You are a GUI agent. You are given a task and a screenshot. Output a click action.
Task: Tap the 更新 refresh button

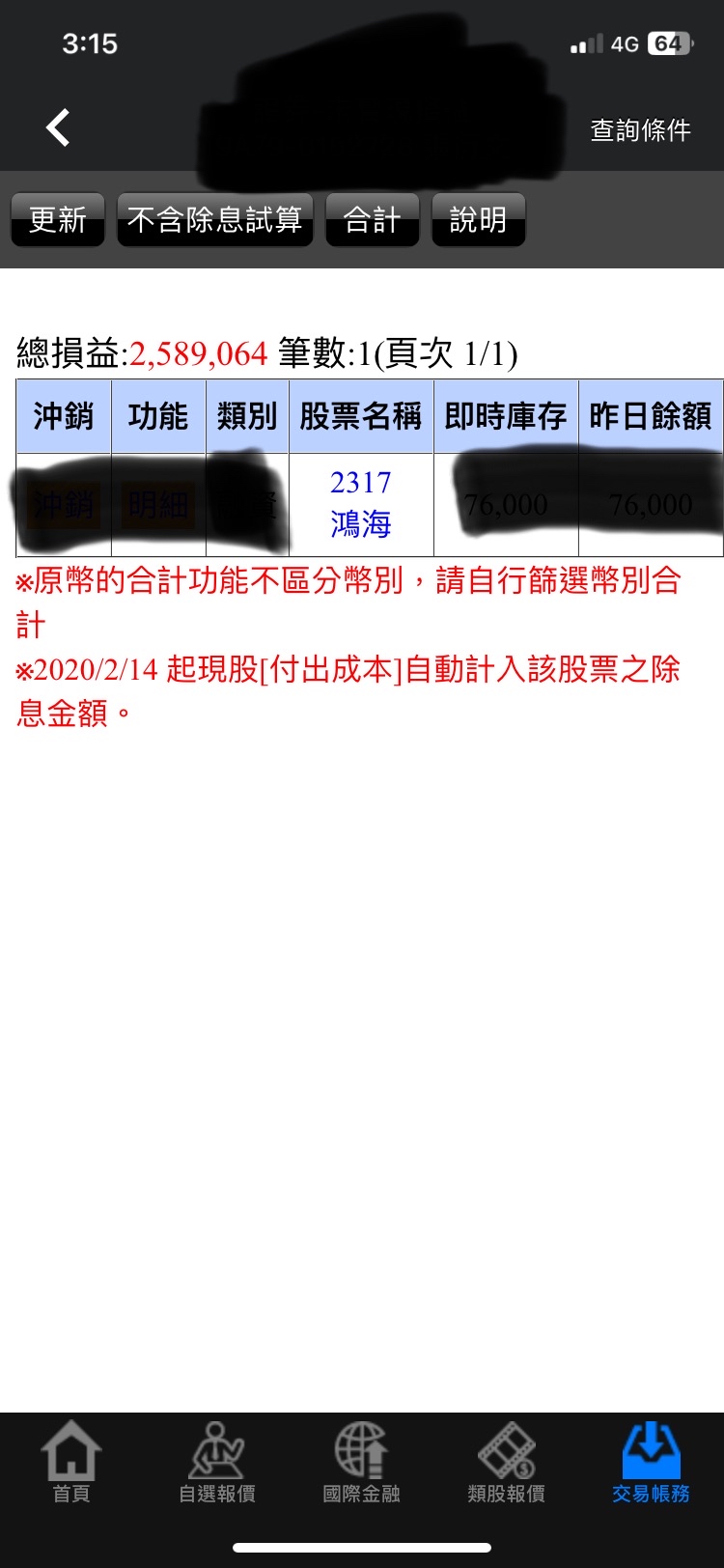tap(58, 220)
